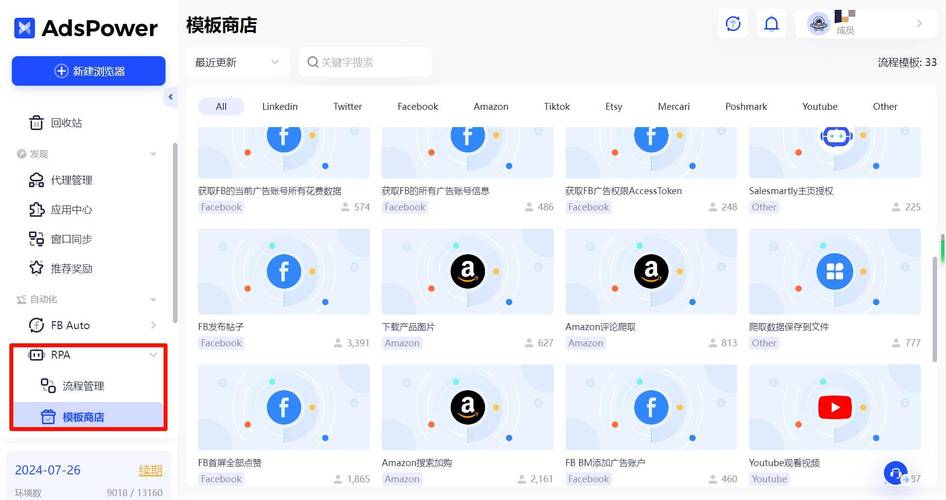Filter templates by Tiktok
The height and width of the screenshot is (500, 946).
pyautogui.click(x=557, y=106)
